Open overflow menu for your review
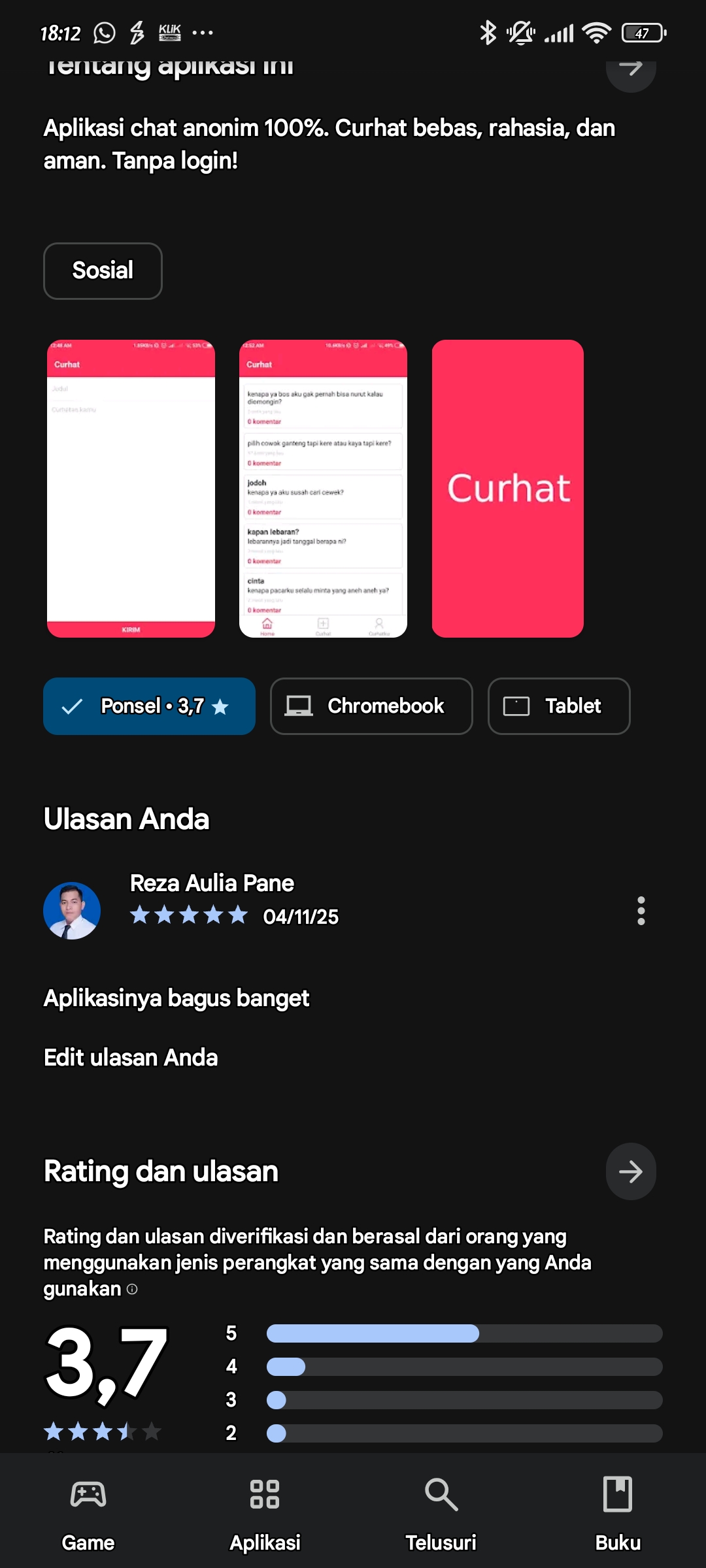The image size is (706, 1568). click(x=641, y=911)
